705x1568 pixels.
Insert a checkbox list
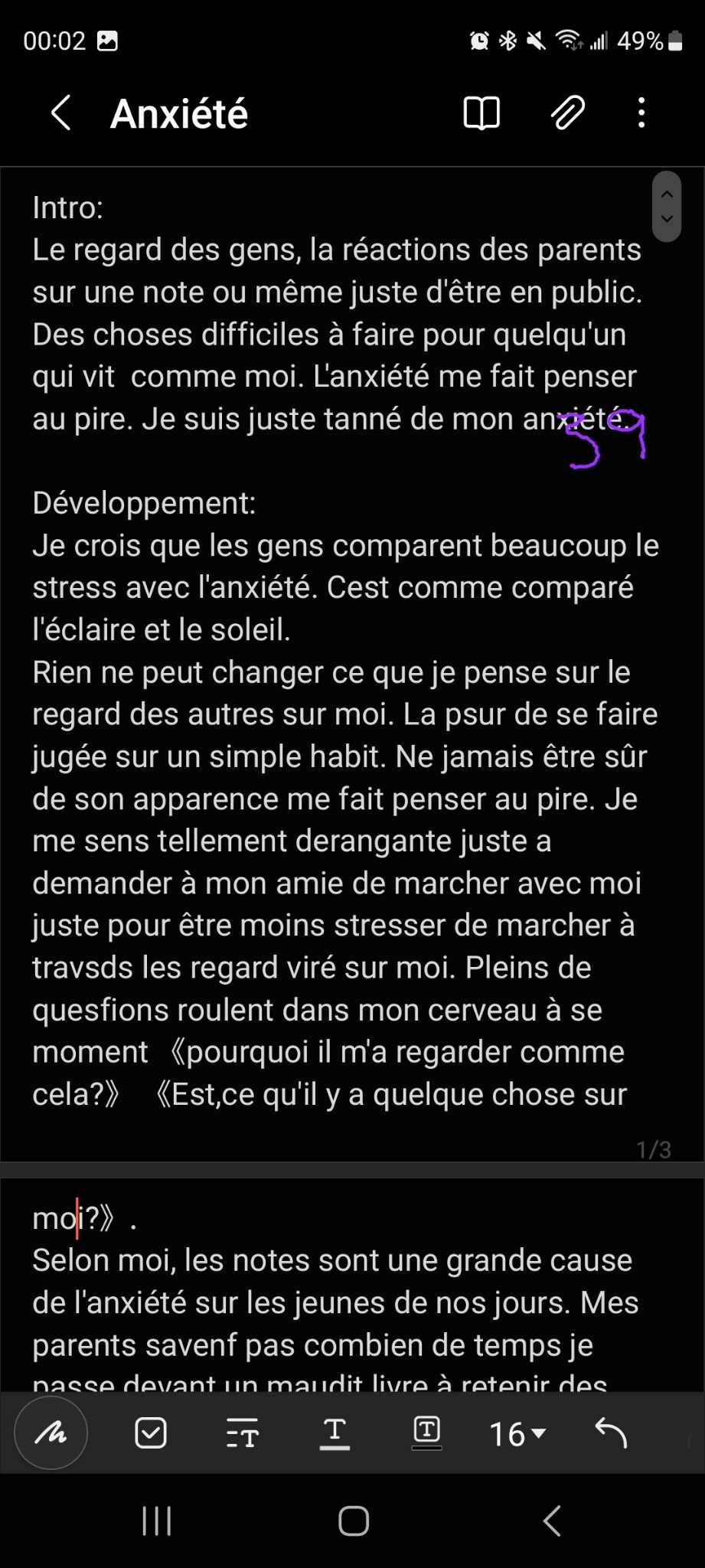pos(151,1433)
